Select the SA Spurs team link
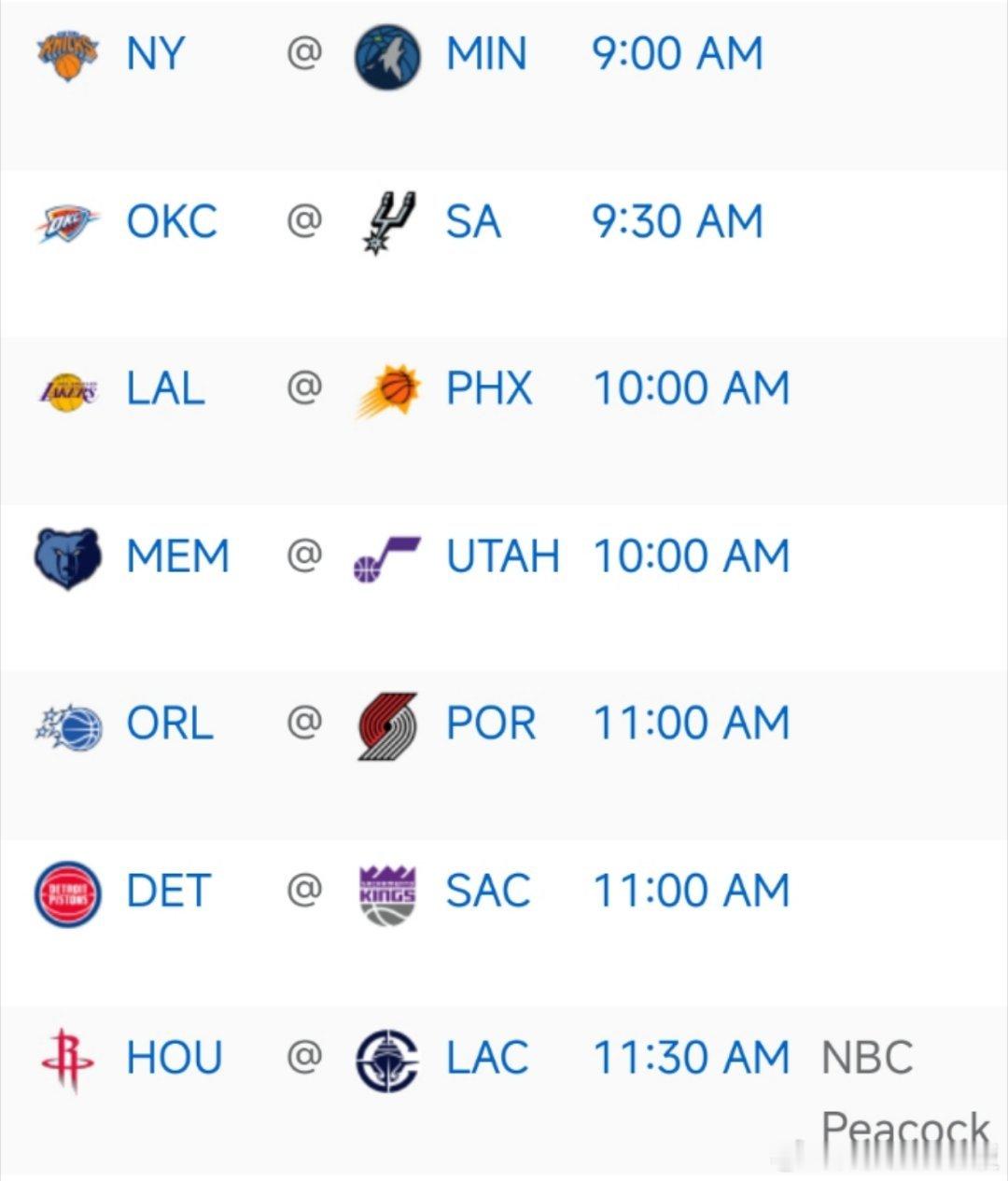 (473, 222)
